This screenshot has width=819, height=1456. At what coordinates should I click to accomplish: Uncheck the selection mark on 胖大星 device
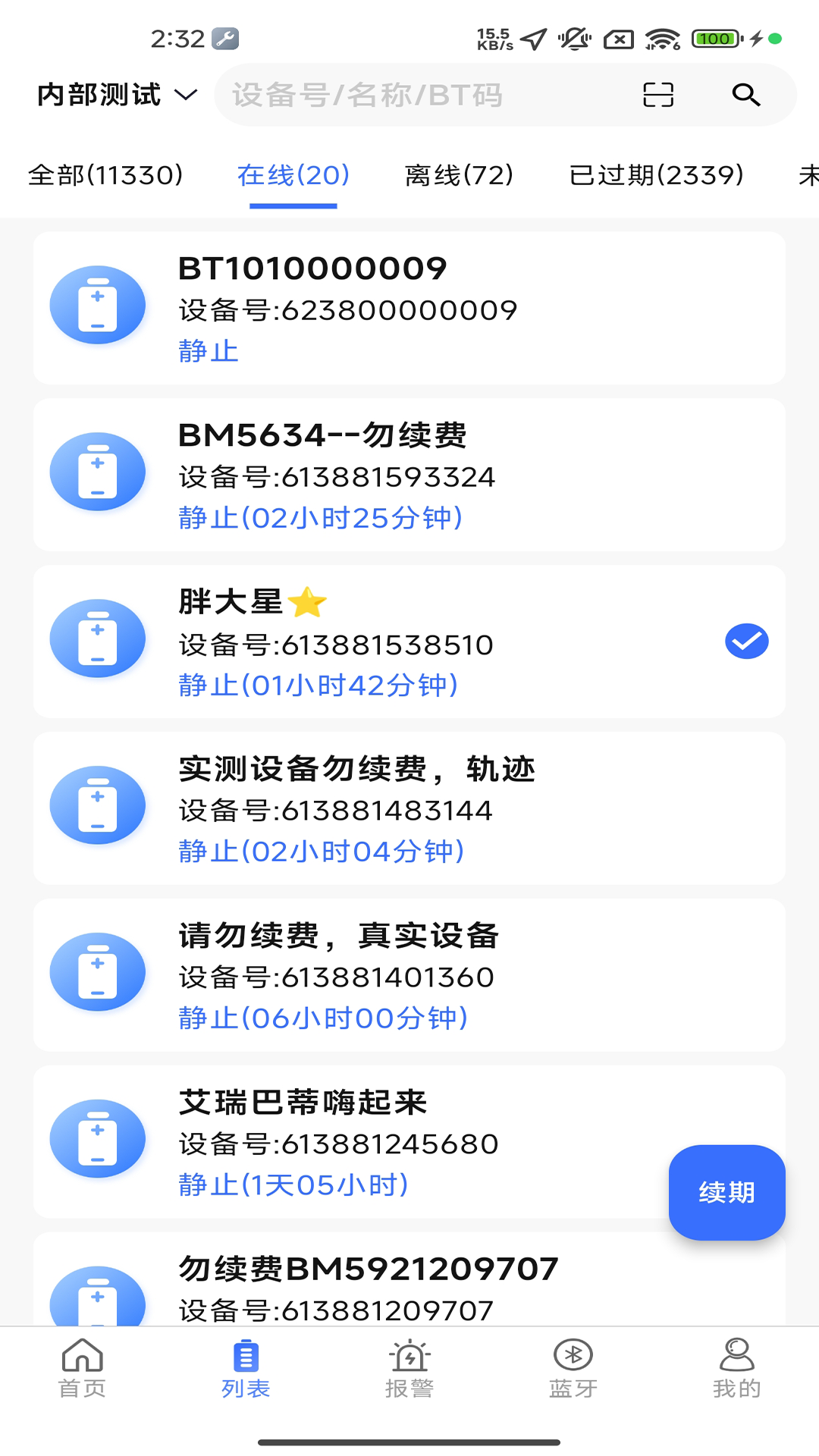746,641
